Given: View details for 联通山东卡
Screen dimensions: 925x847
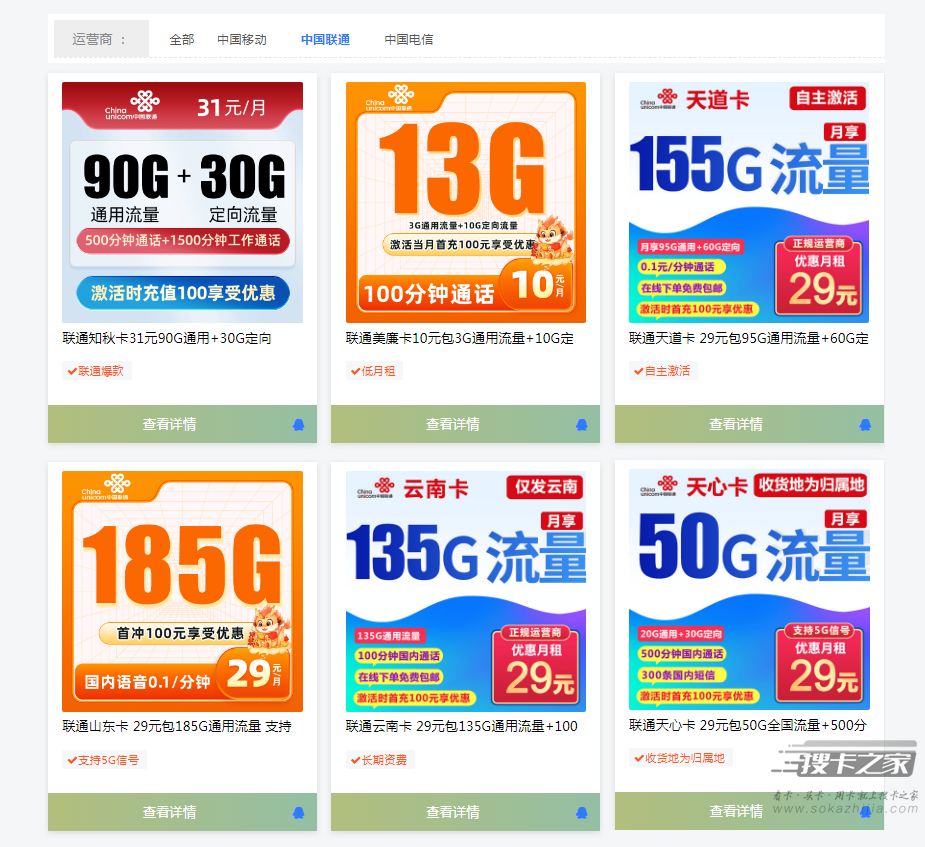Looking at the screenshot, I should pyautogui.click(x=169, y=812).
